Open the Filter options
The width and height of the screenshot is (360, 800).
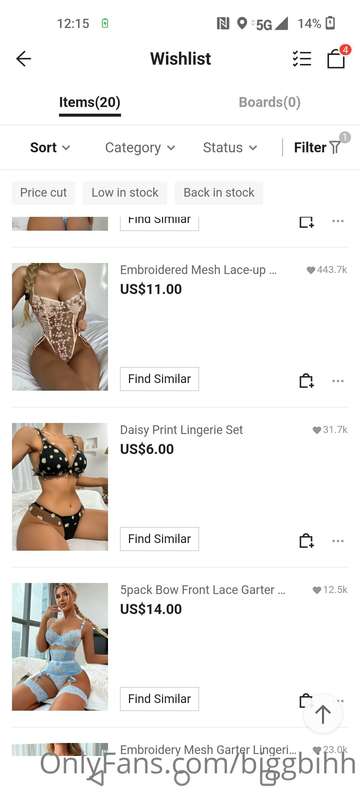(x=318, y=147)
